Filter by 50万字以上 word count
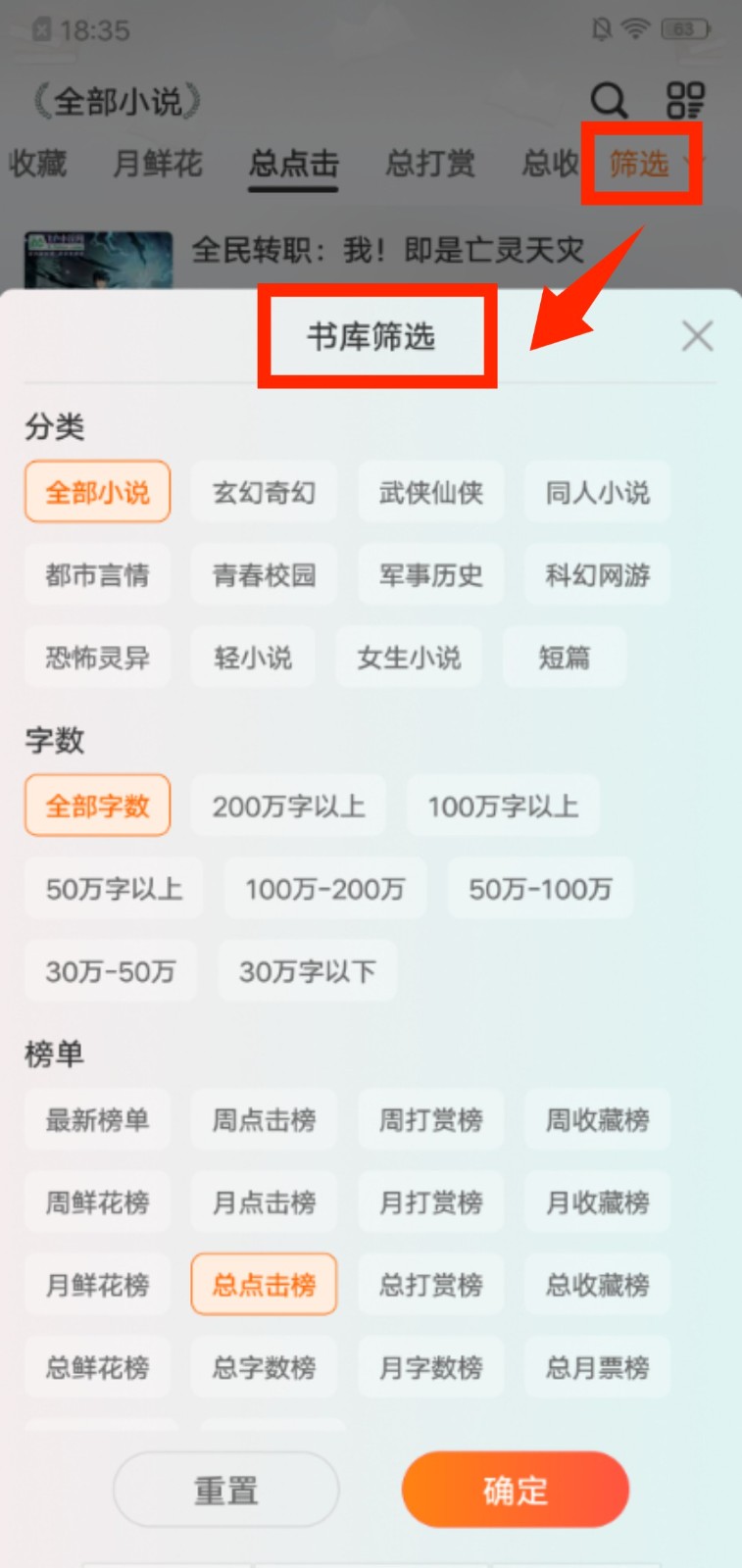 pos(114,888)
